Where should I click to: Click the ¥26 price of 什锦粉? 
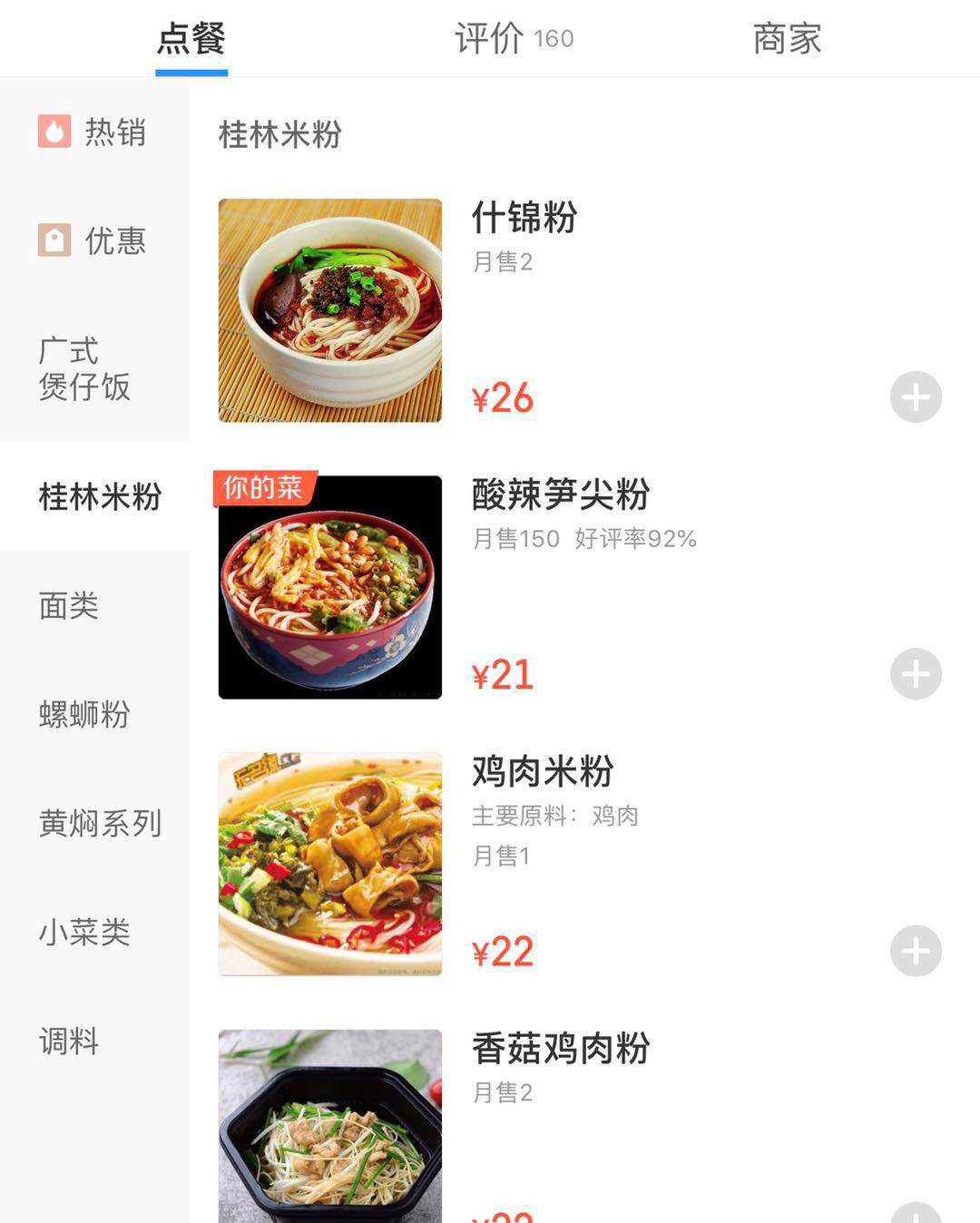pyautogui.click(x=503, y=396)
